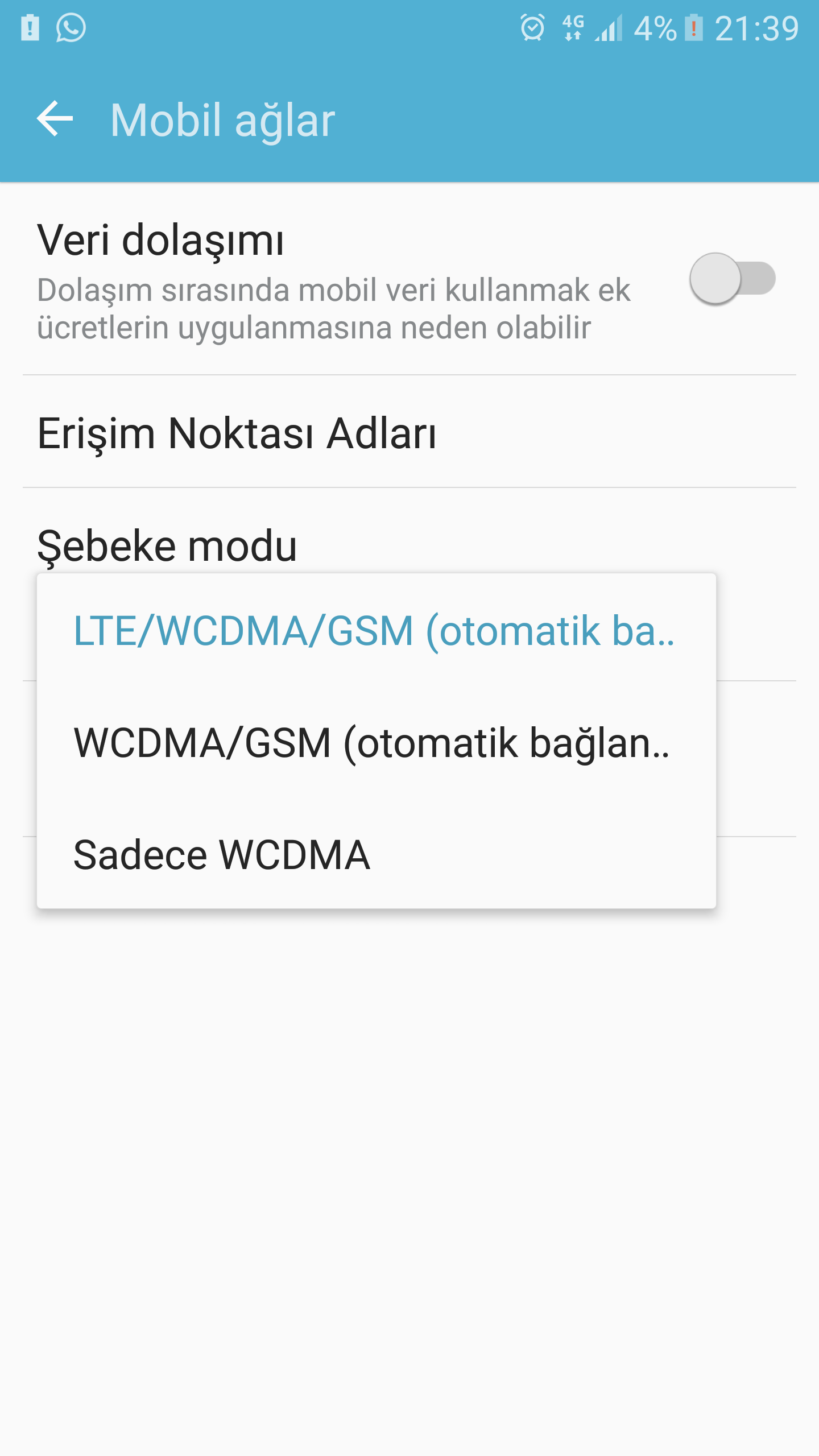Select LTE/WCDMA/GSM network mode
The height and width of the screenshot is (1456, 819).
[374, 631]
